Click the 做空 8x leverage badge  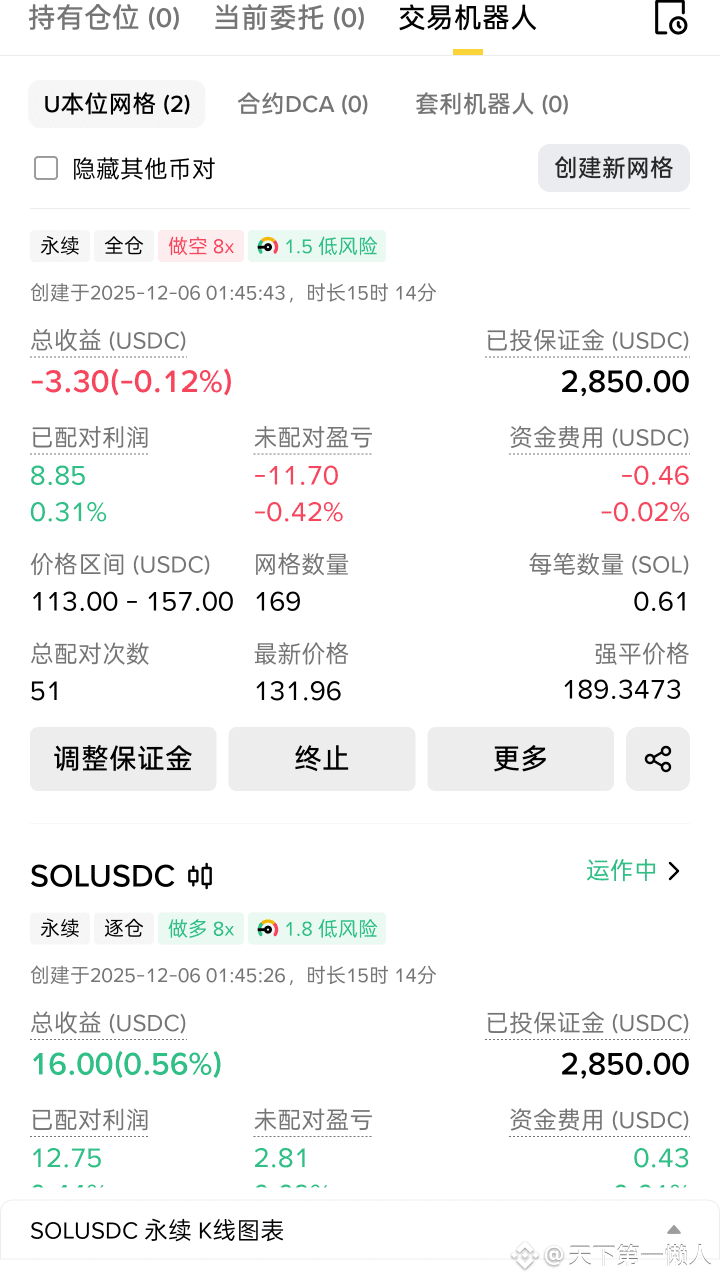[x=200, y=245]
